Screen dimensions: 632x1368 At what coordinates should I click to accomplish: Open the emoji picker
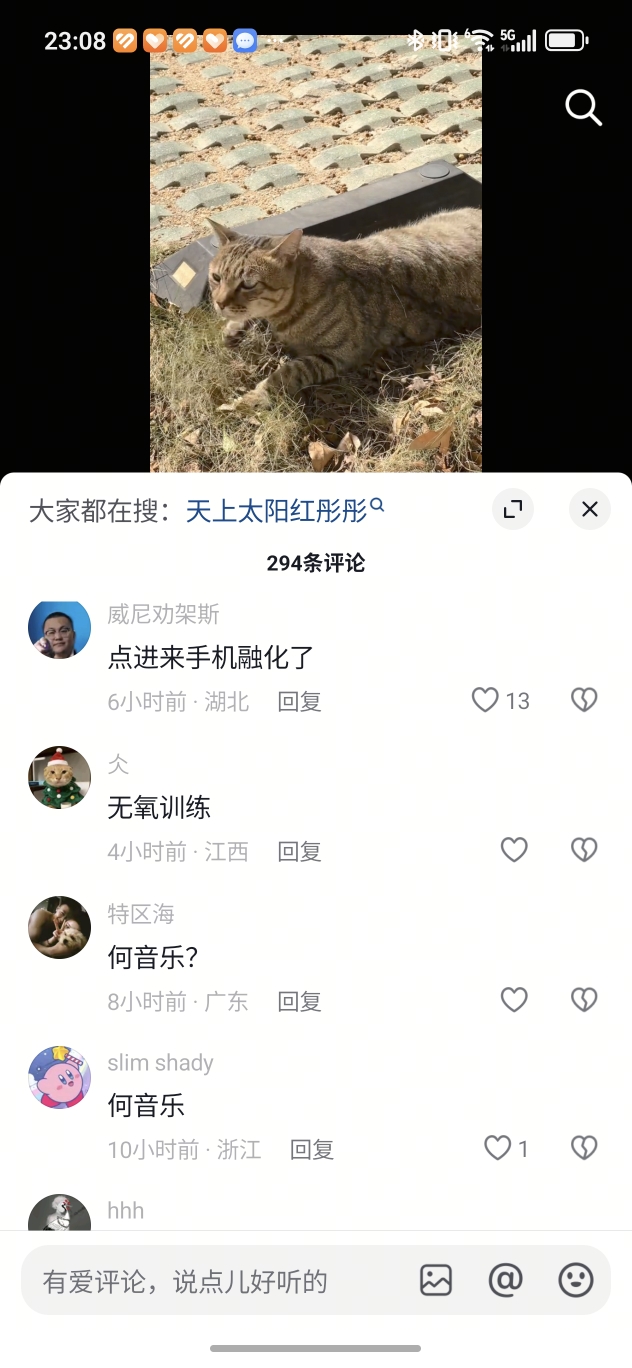575,1280
